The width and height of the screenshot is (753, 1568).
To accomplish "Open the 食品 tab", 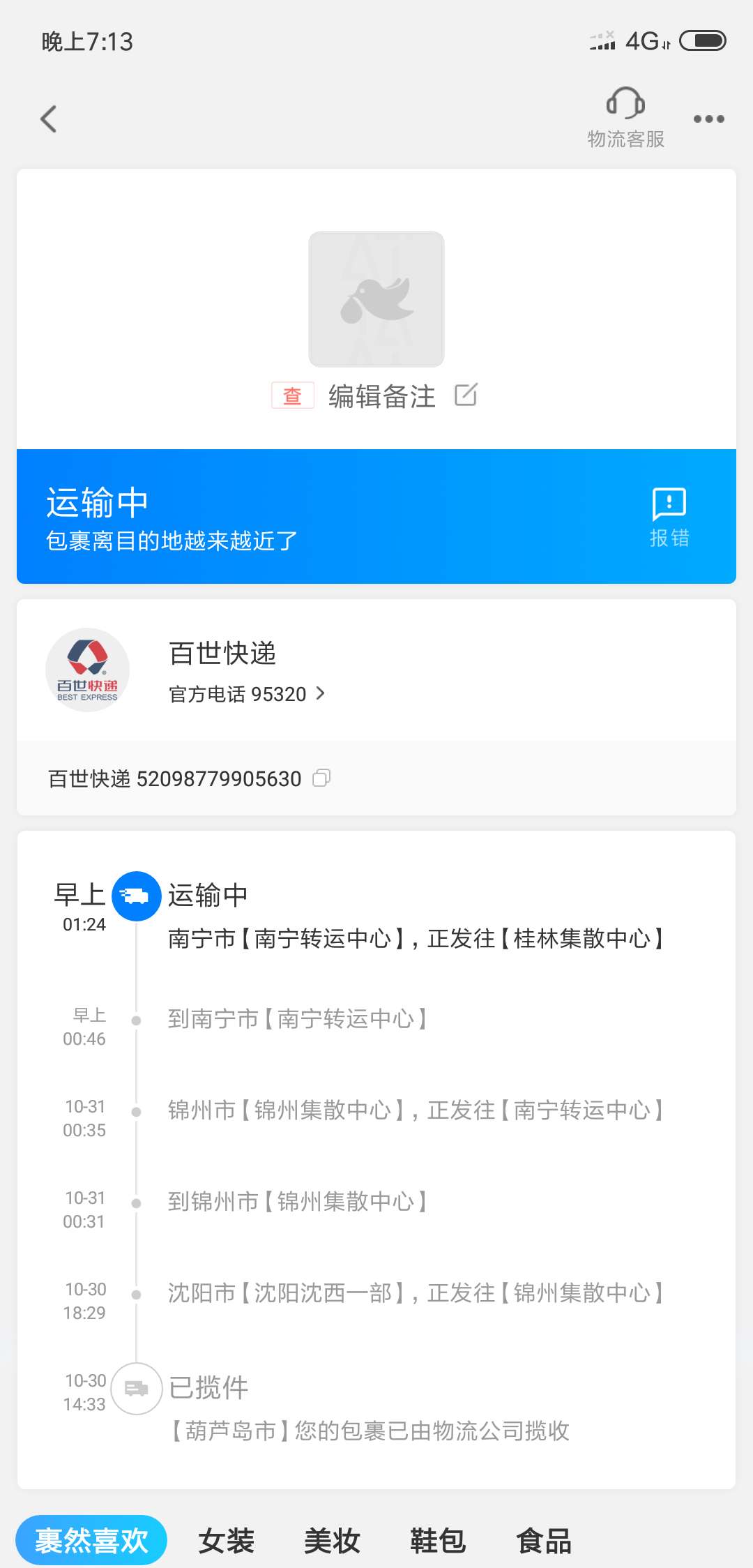I will pyautogui.click(x=544, y=1540).
